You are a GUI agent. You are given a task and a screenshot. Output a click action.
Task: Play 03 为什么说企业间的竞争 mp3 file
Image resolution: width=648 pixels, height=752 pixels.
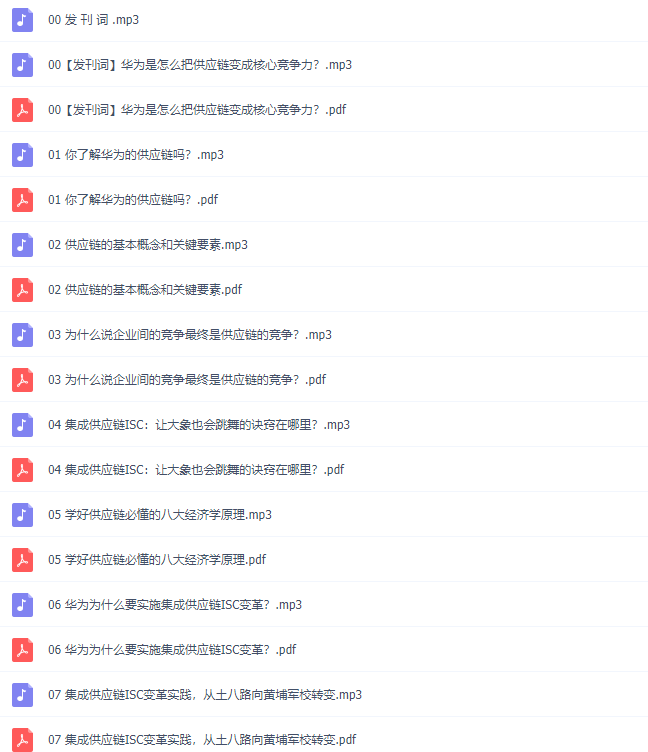[189, 335]
